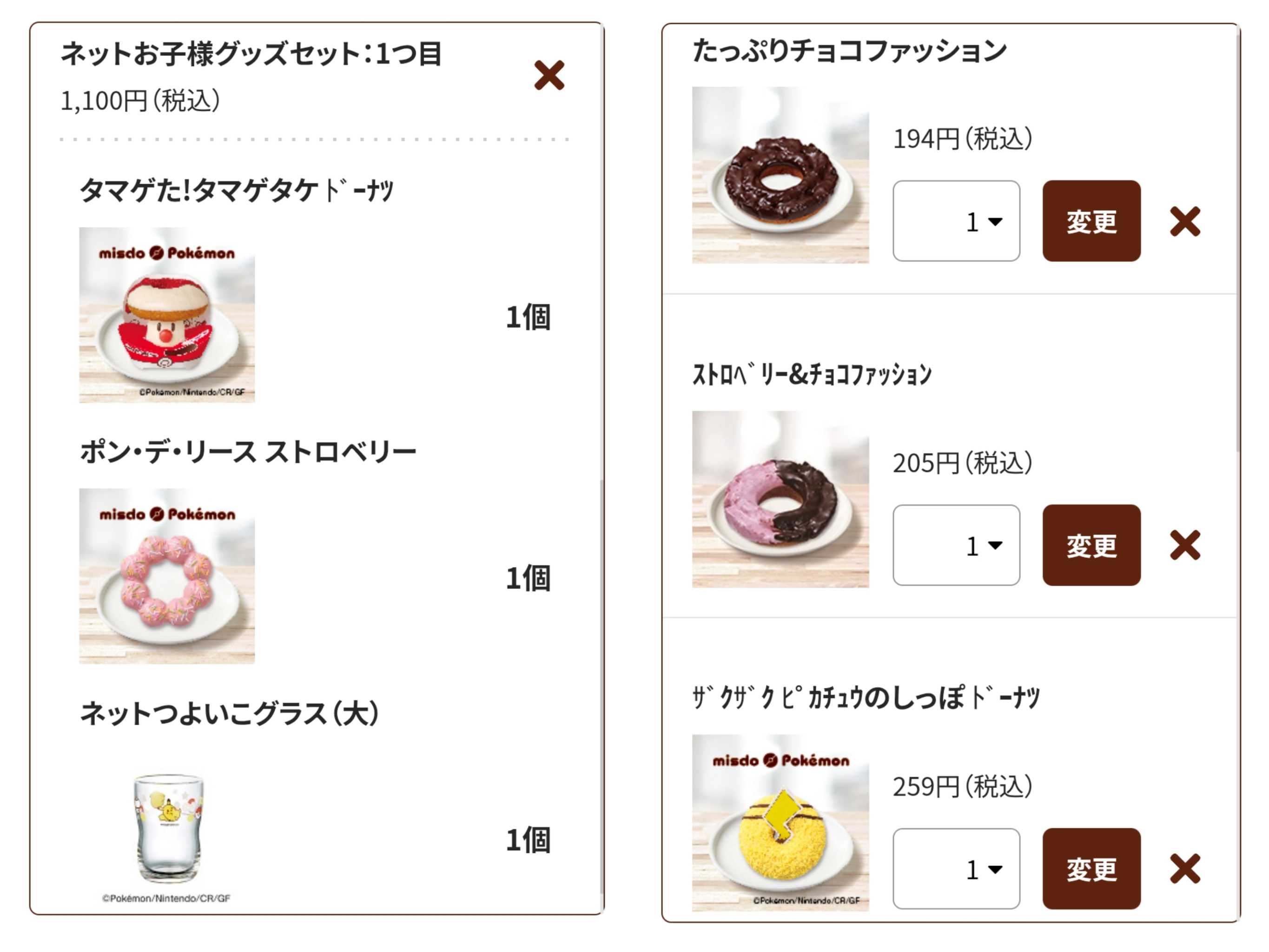Delete ピカチュウのしっぽドーナツ from the cart
Viewport: 1269px width, 952px height.
[x=1185, y=869]
